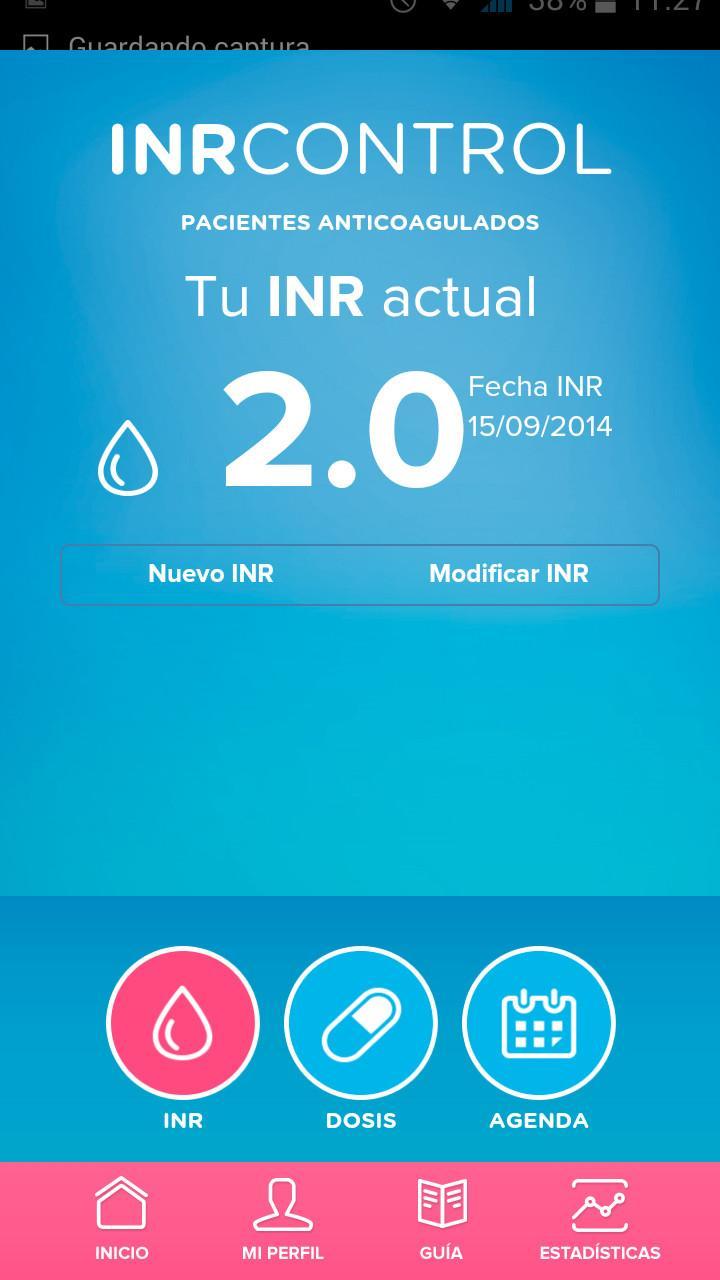Open AGENDA via the calendar icon
This screenshot has height=1280, width=720.
(538, 1022)
